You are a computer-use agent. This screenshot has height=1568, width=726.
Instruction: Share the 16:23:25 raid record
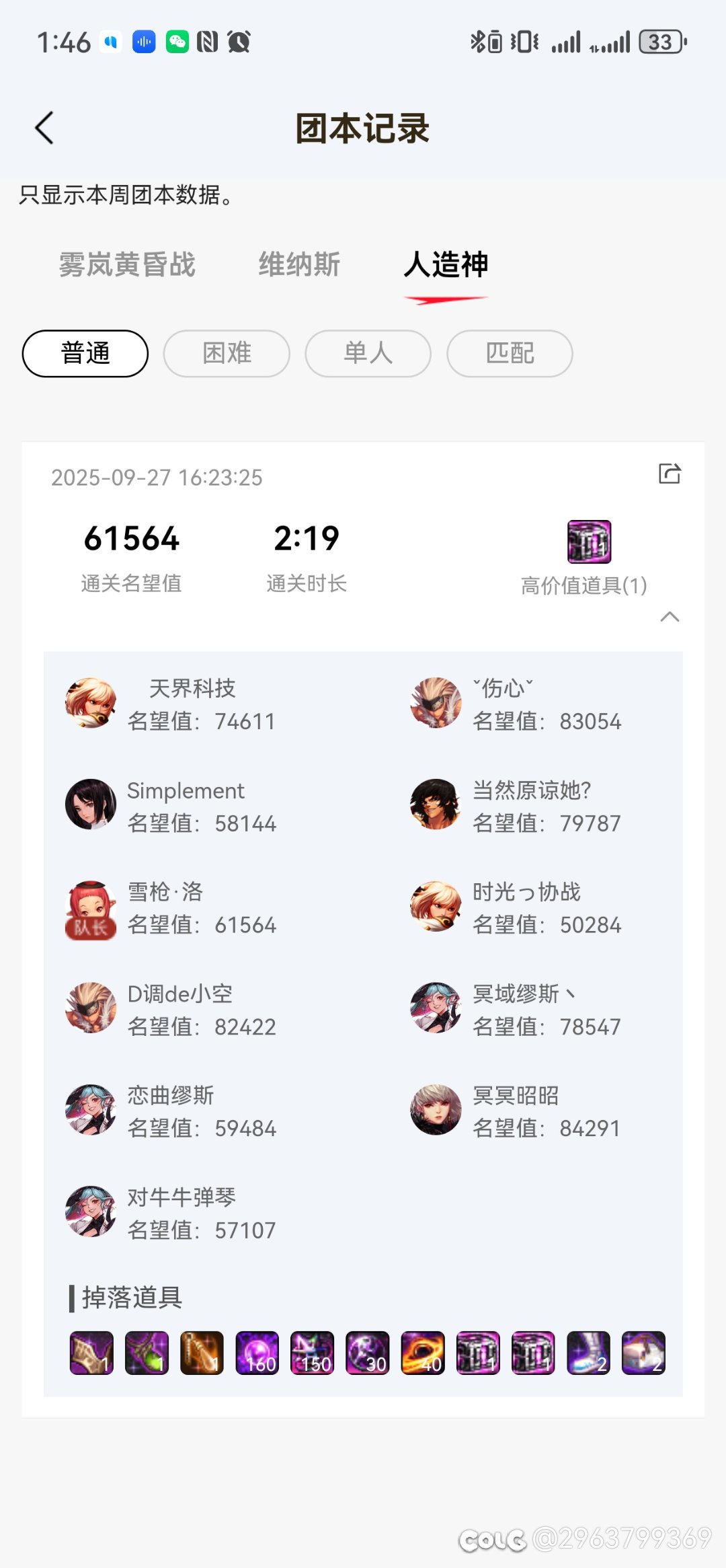pos(670,474)
